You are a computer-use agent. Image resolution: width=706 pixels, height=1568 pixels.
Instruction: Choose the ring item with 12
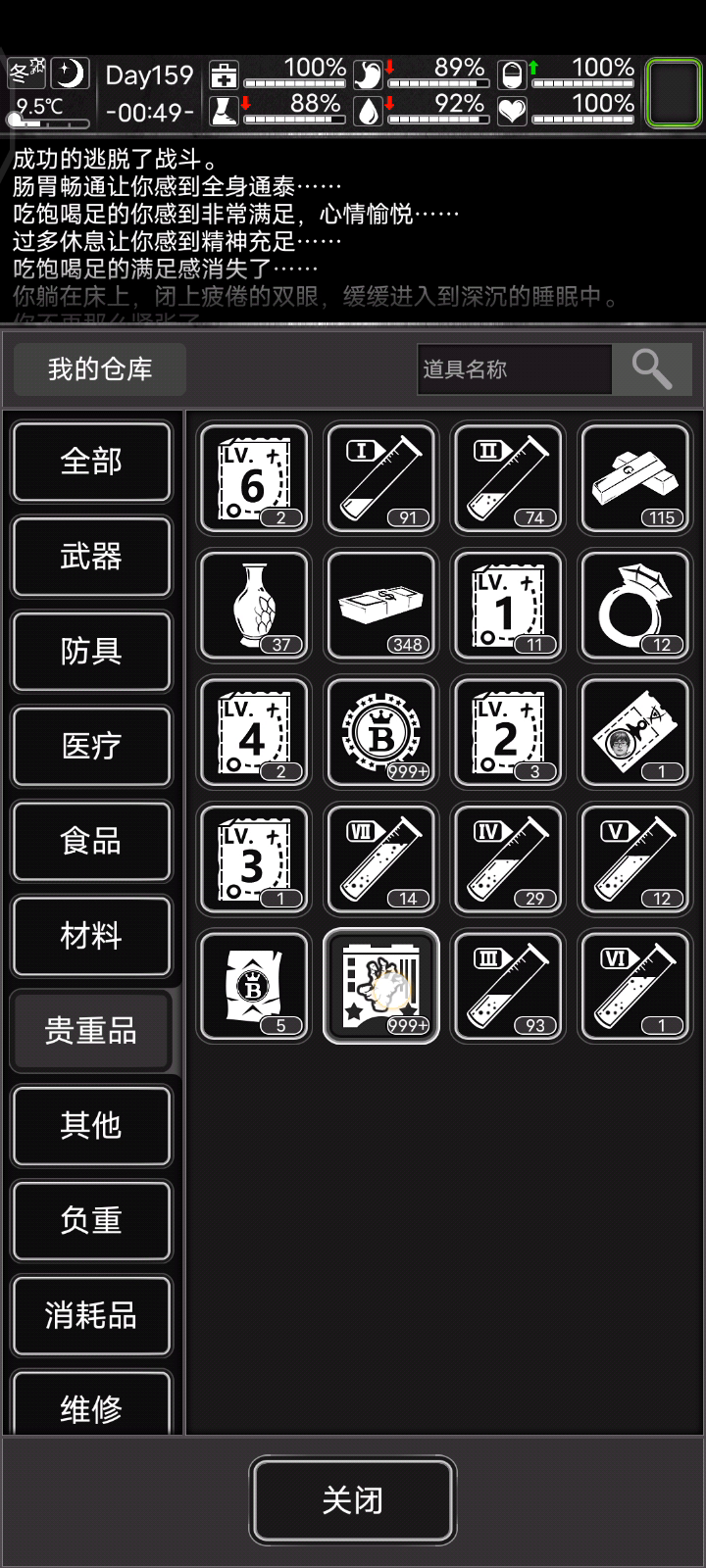[634, 606]
